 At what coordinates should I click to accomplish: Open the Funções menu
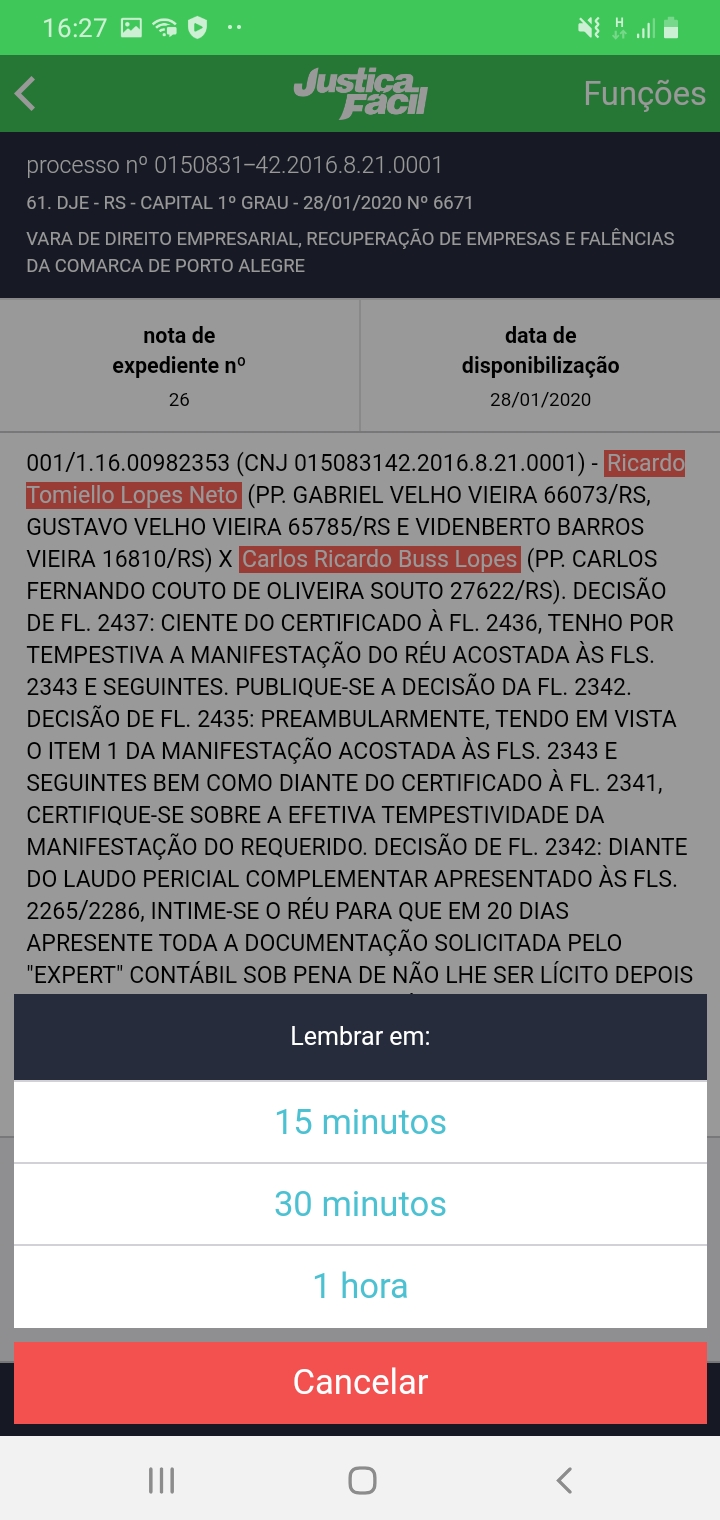click(644, 94)
